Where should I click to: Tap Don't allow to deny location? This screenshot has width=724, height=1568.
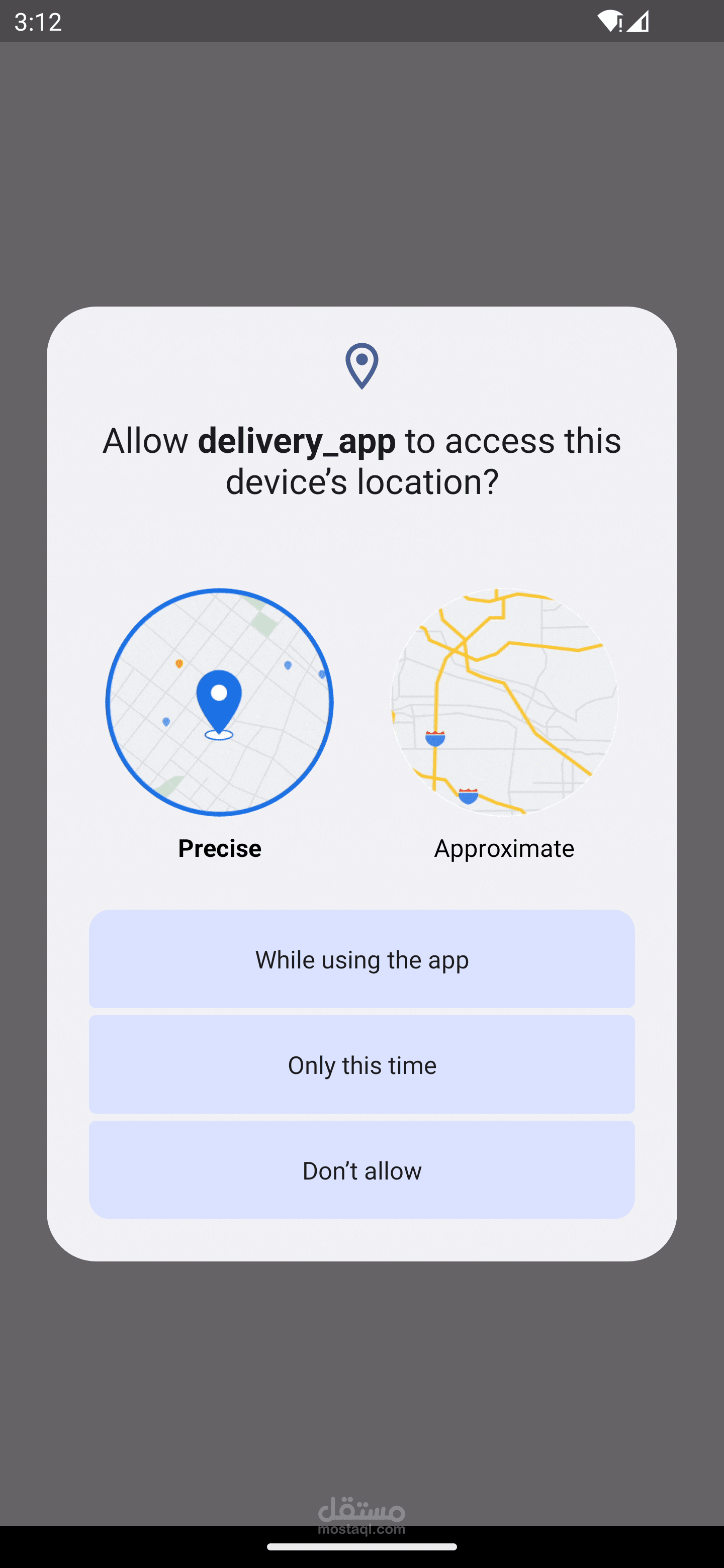361,1170
